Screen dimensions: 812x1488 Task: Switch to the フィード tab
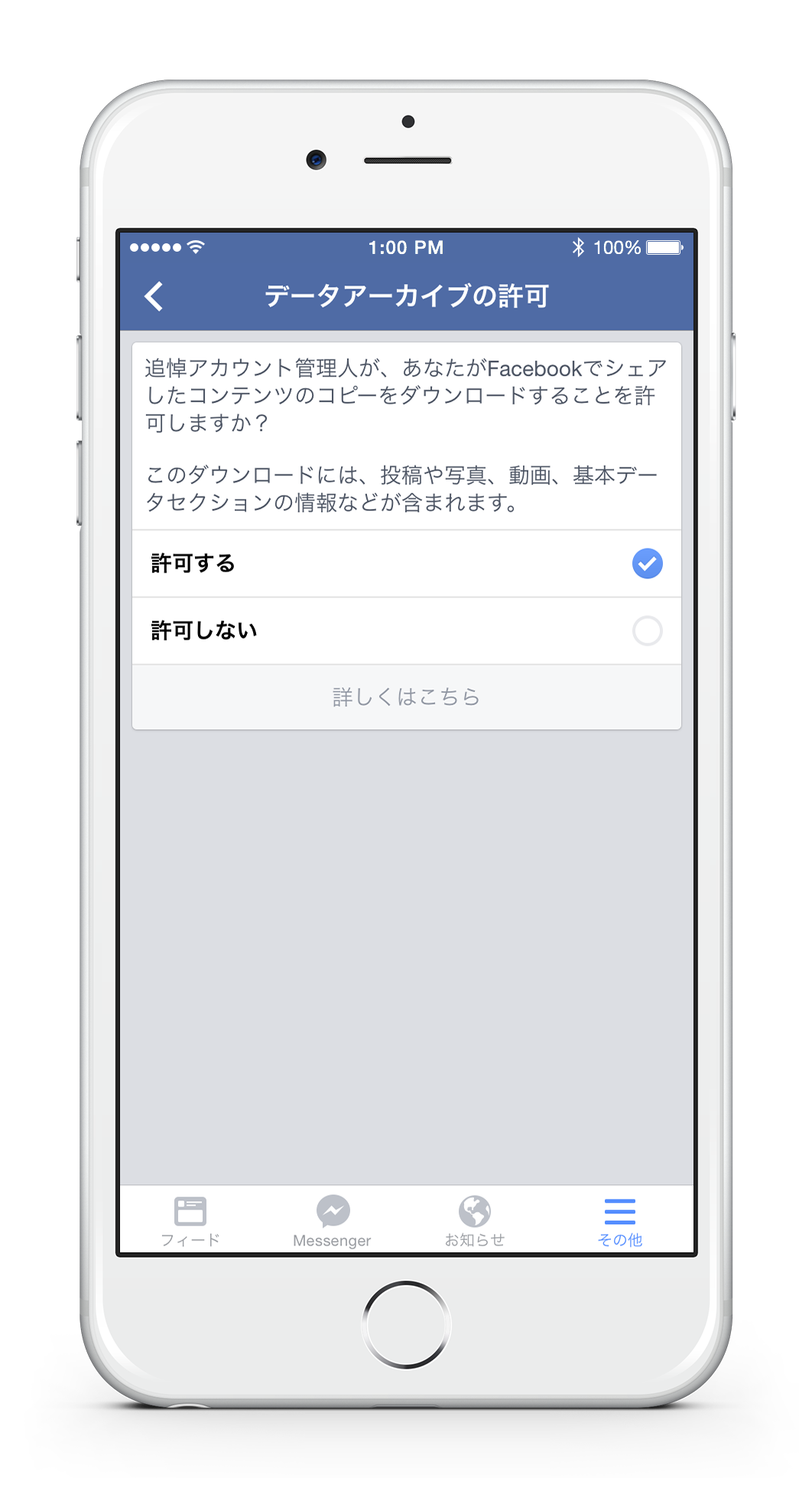click(x=190, y=1220)
